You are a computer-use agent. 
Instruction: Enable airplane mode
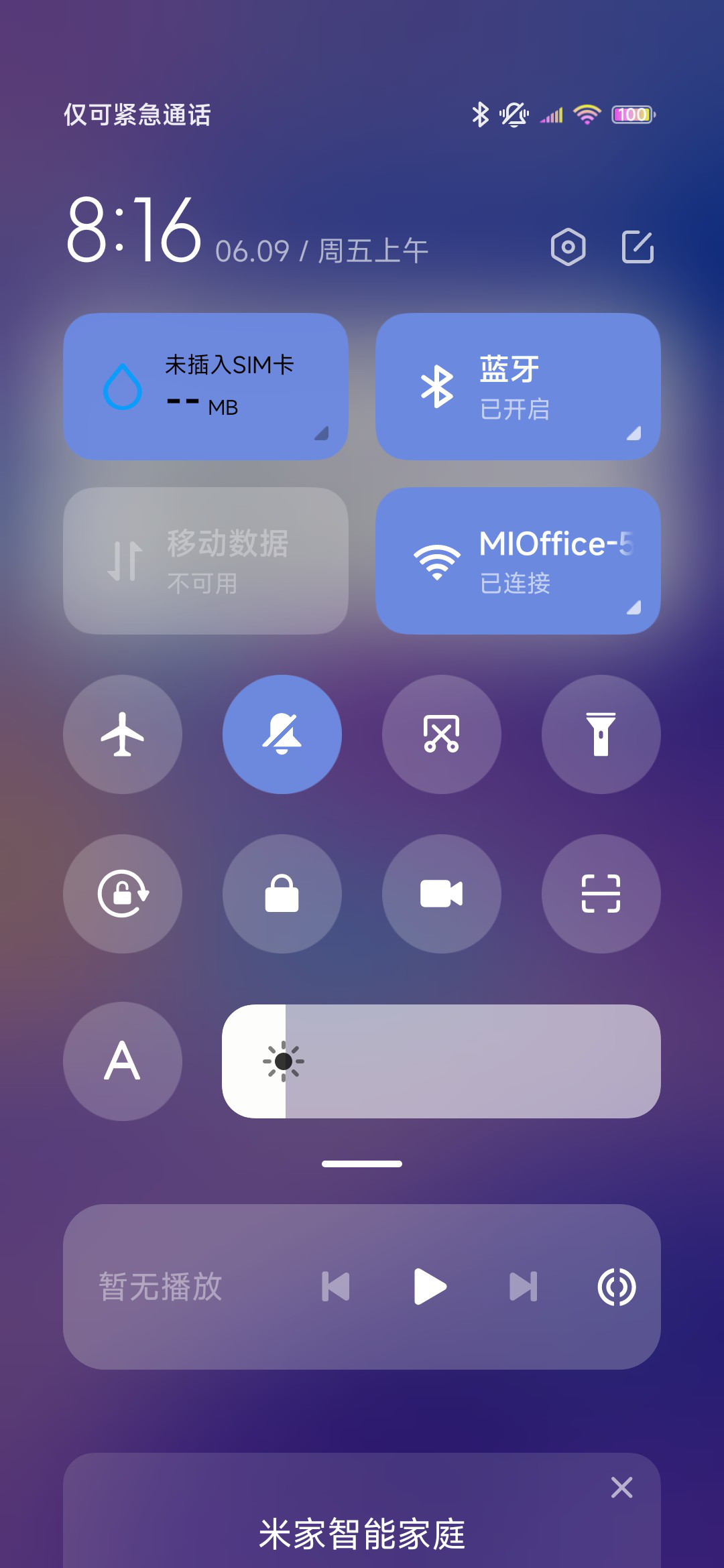pyautogui.click(x=123, y=734)
